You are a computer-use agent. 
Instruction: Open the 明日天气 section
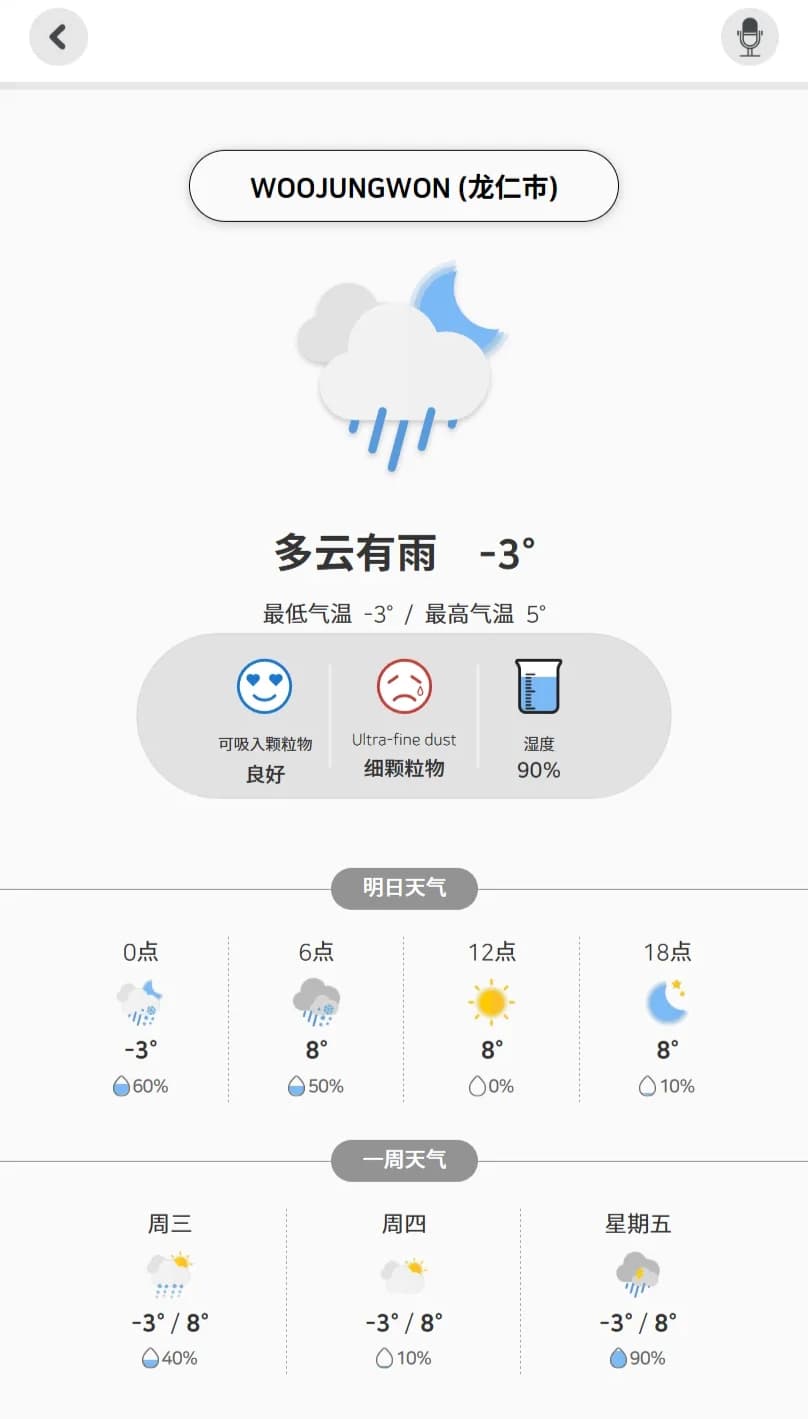coord(403,888)
